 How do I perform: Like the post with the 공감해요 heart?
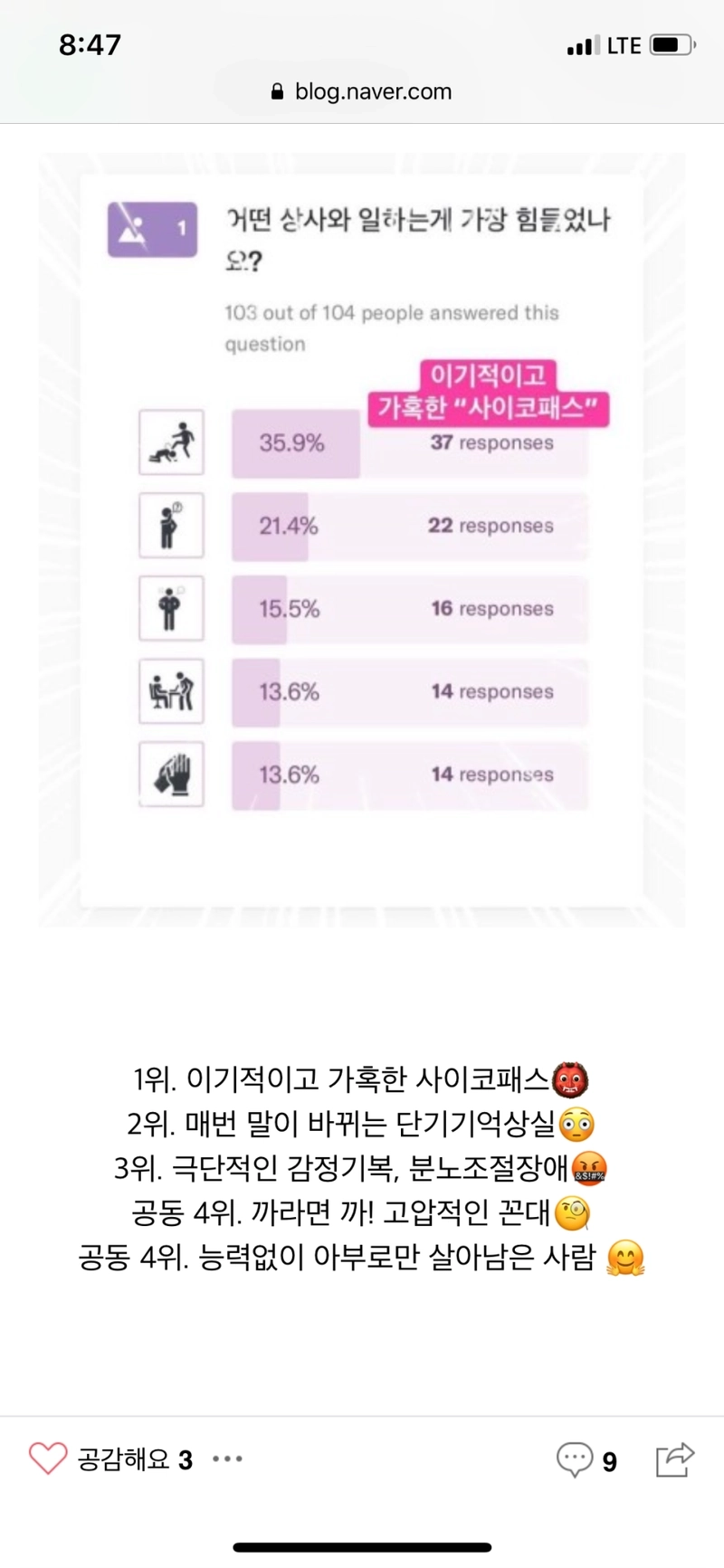click(x=48, y=1459)
